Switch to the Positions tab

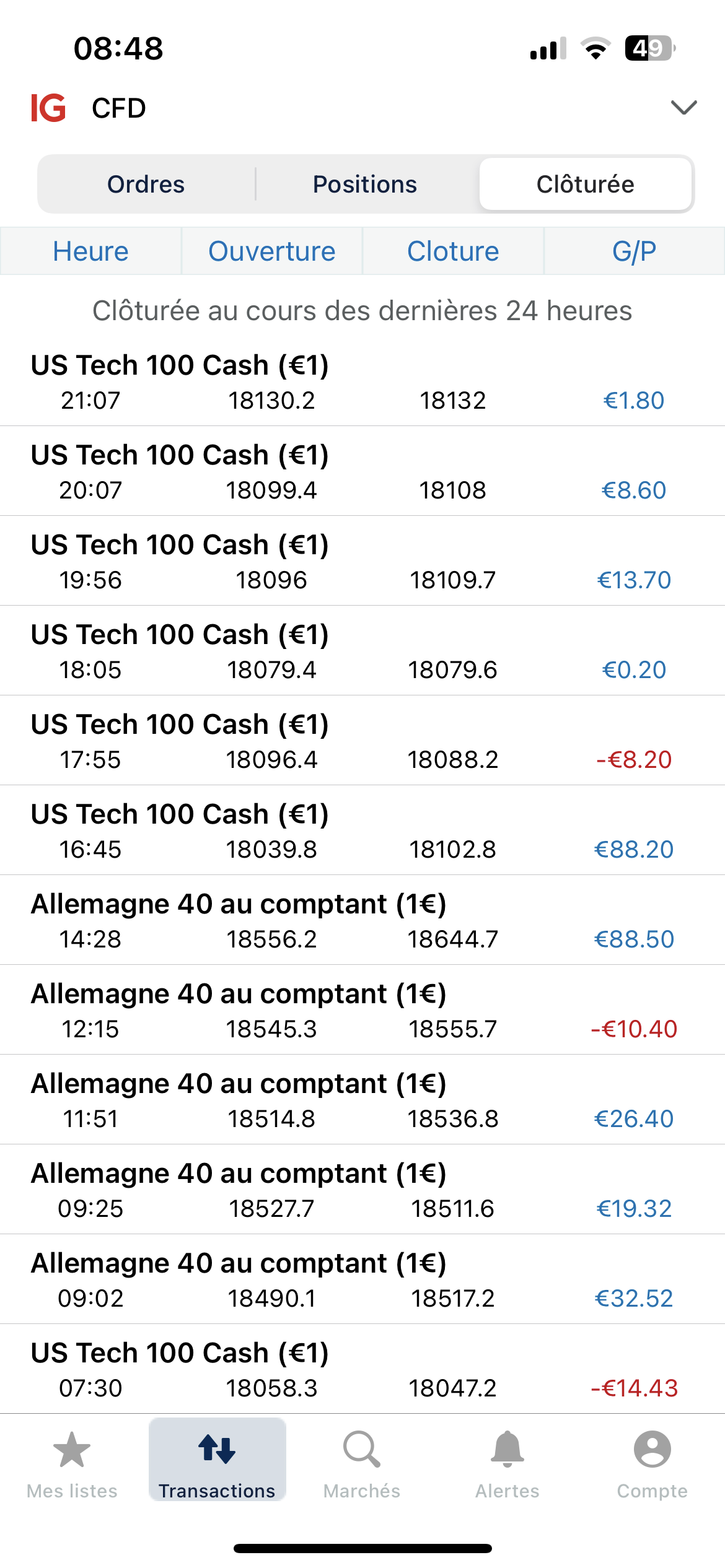[x=365, y=185]
